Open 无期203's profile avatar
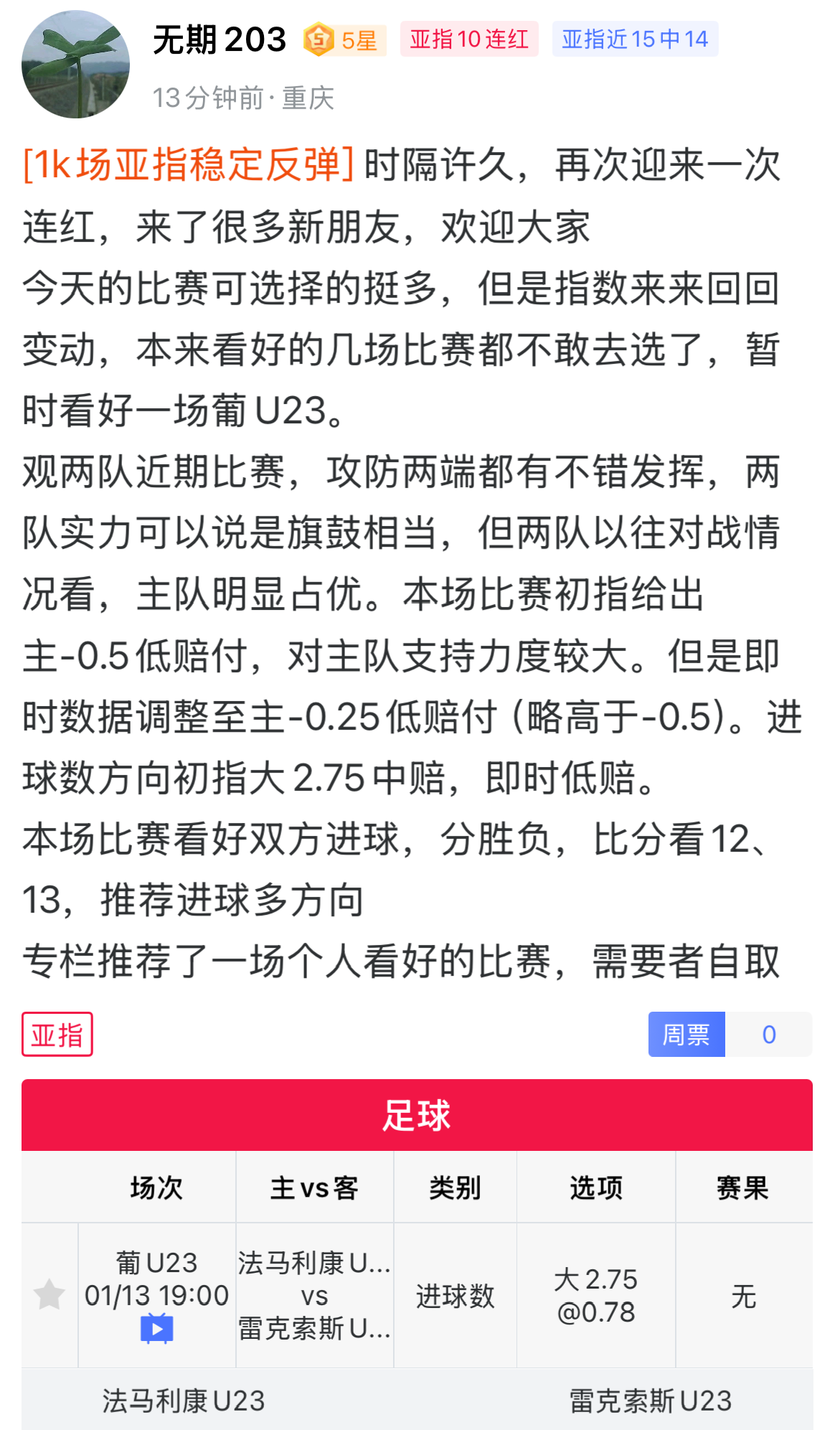 [75, 65]
